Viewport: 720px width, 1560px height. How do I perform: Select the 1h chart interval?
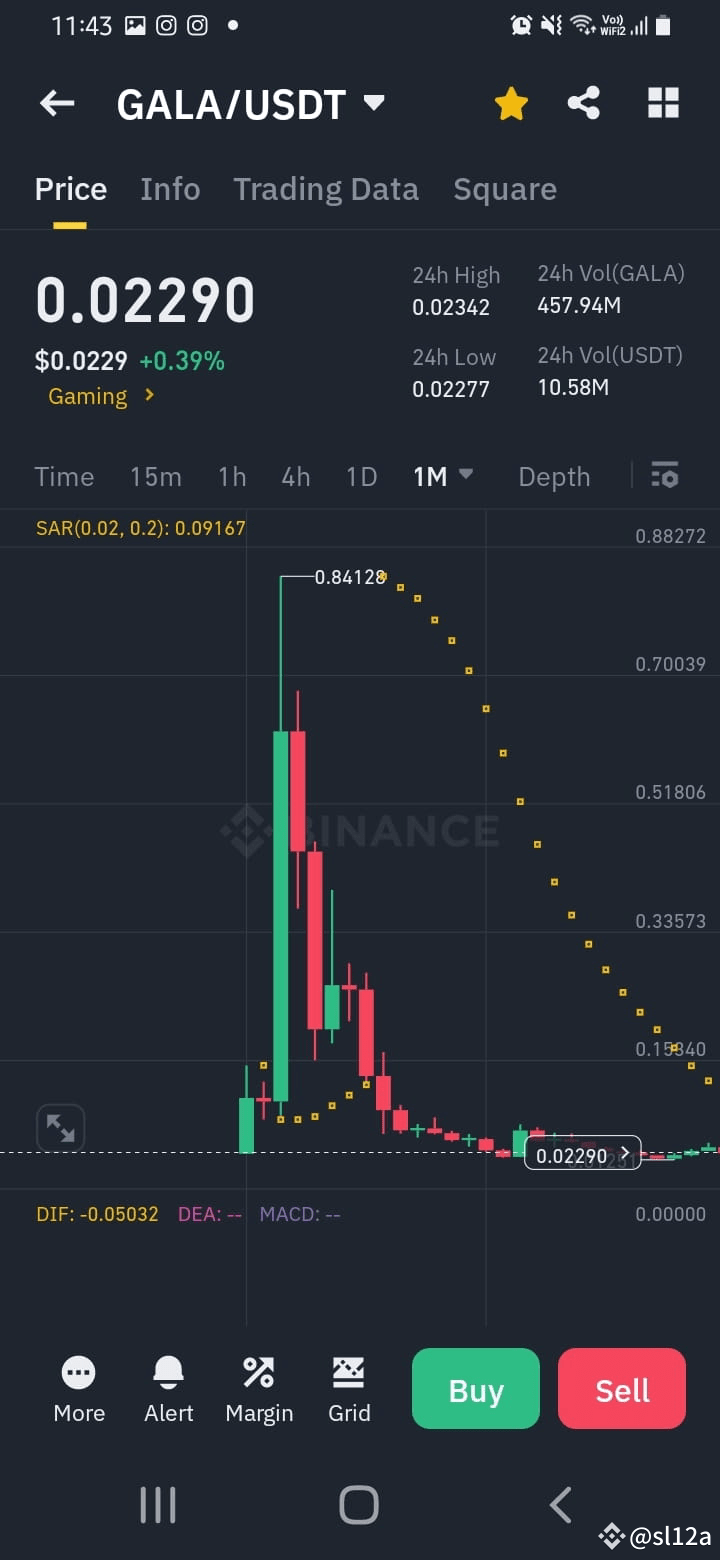click(232, 477)
